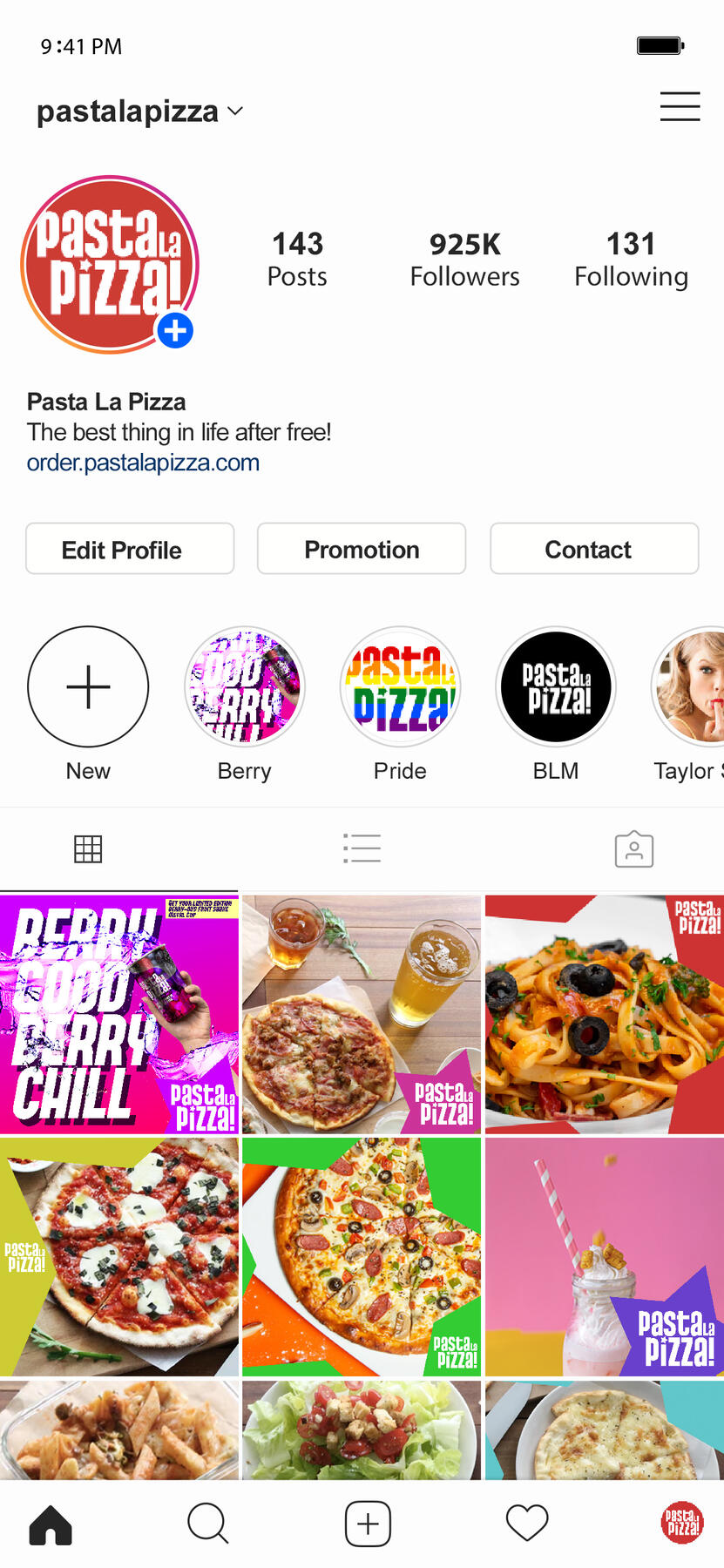Create a New story highlight
Image resolution: width=724 pixels, height=1568 pixels.
88,687
